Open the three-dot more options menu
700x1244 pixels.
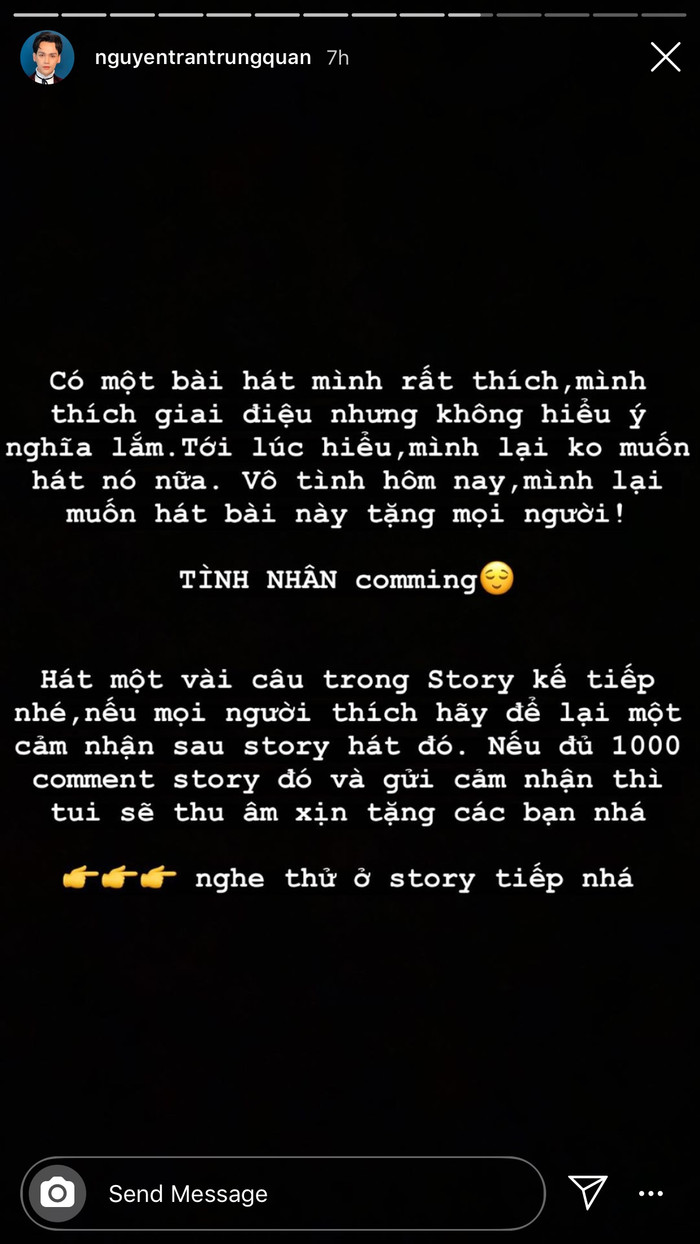(x=651, y=1193)
